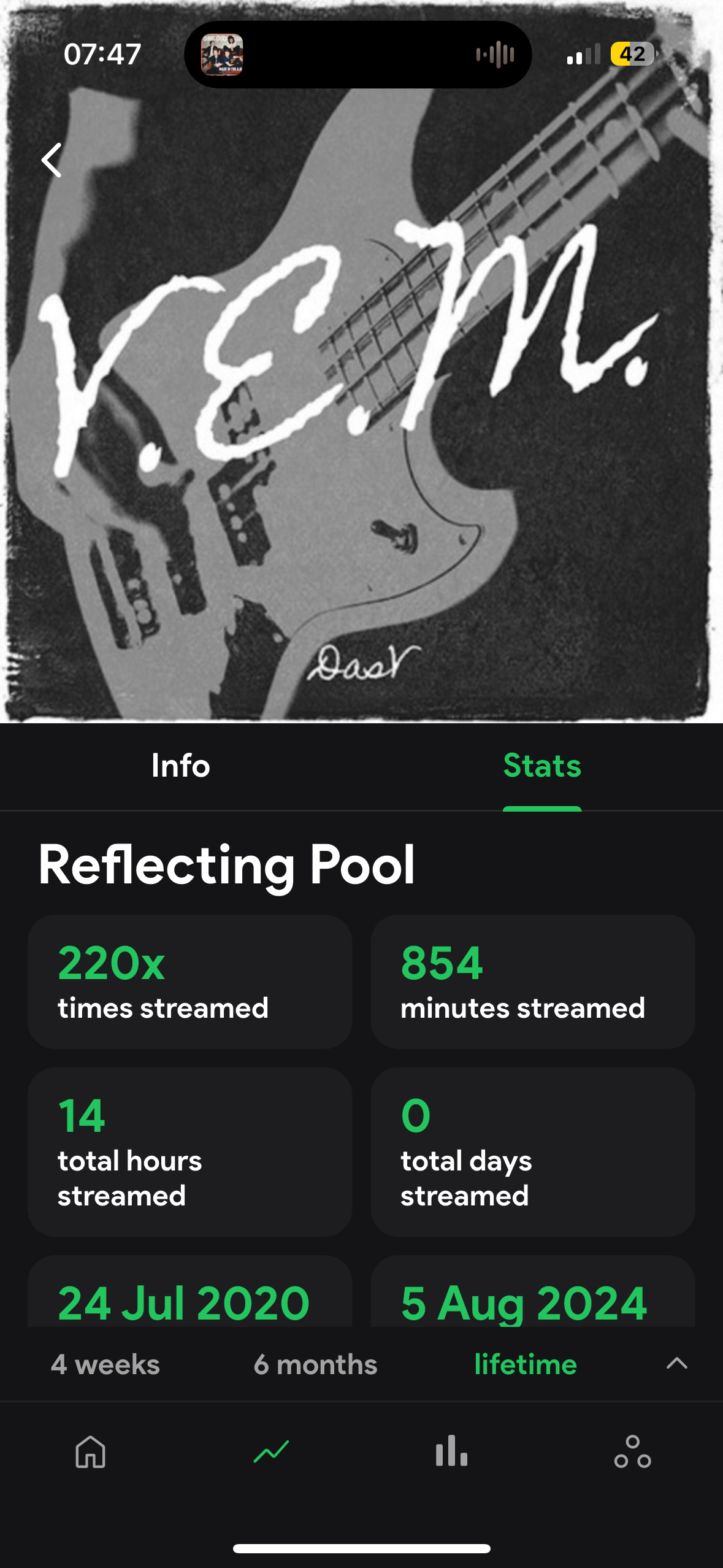The image size is (723, 1568).
Task: Open the bar chart tab
Action: click(451, 1452)
